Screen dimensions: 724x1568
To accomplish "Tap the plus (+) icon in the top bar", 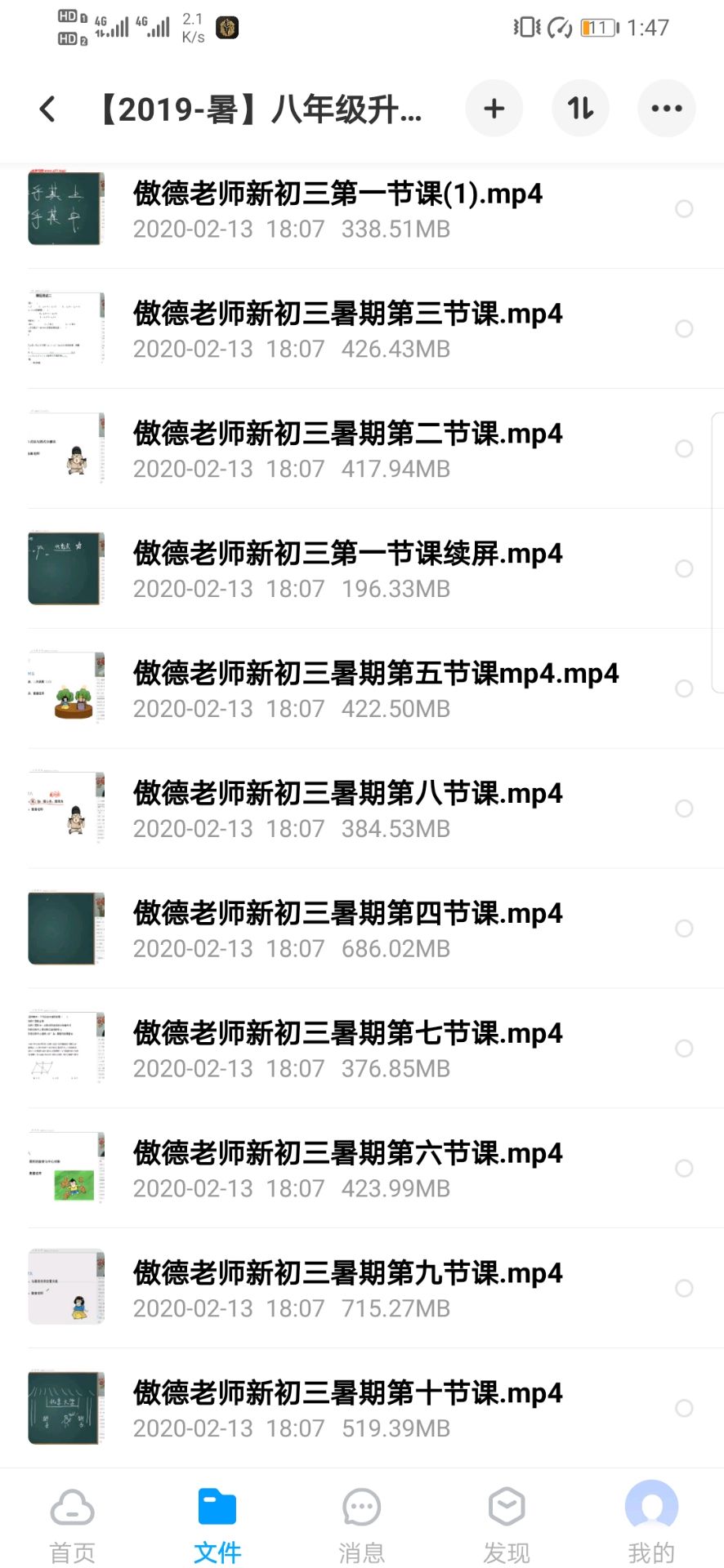I will 494,108.
